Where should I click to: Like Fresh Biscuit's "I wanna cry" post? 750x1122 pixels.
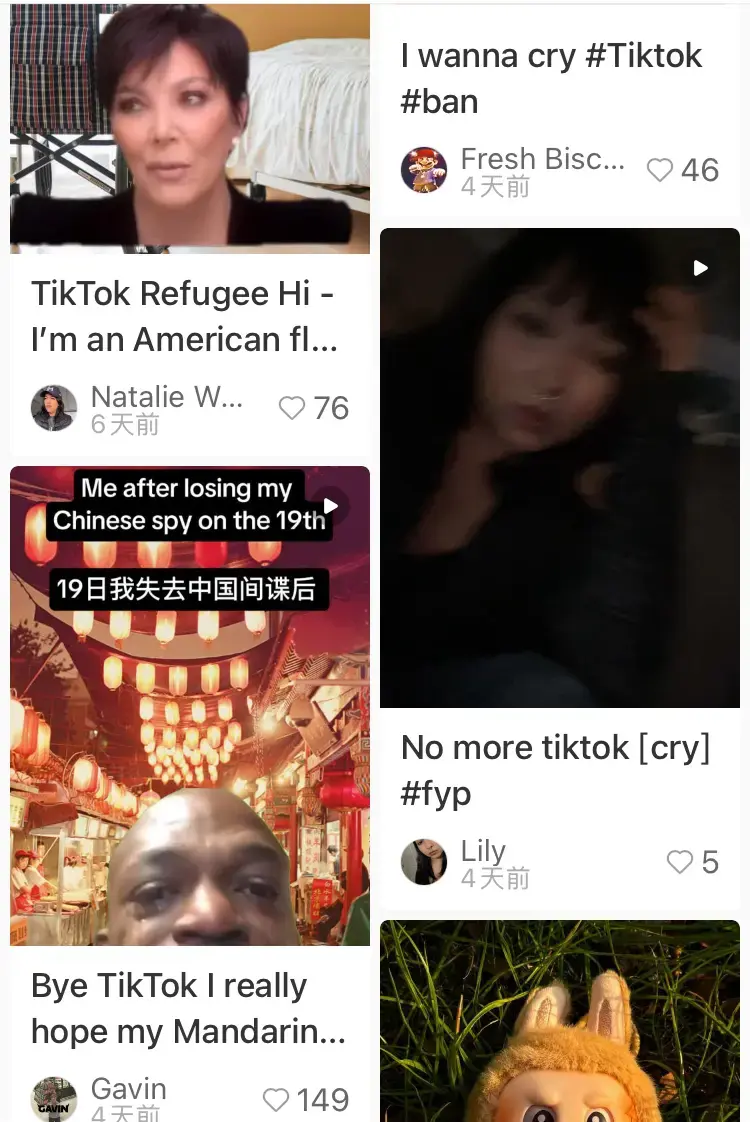(x=659, y=170)
